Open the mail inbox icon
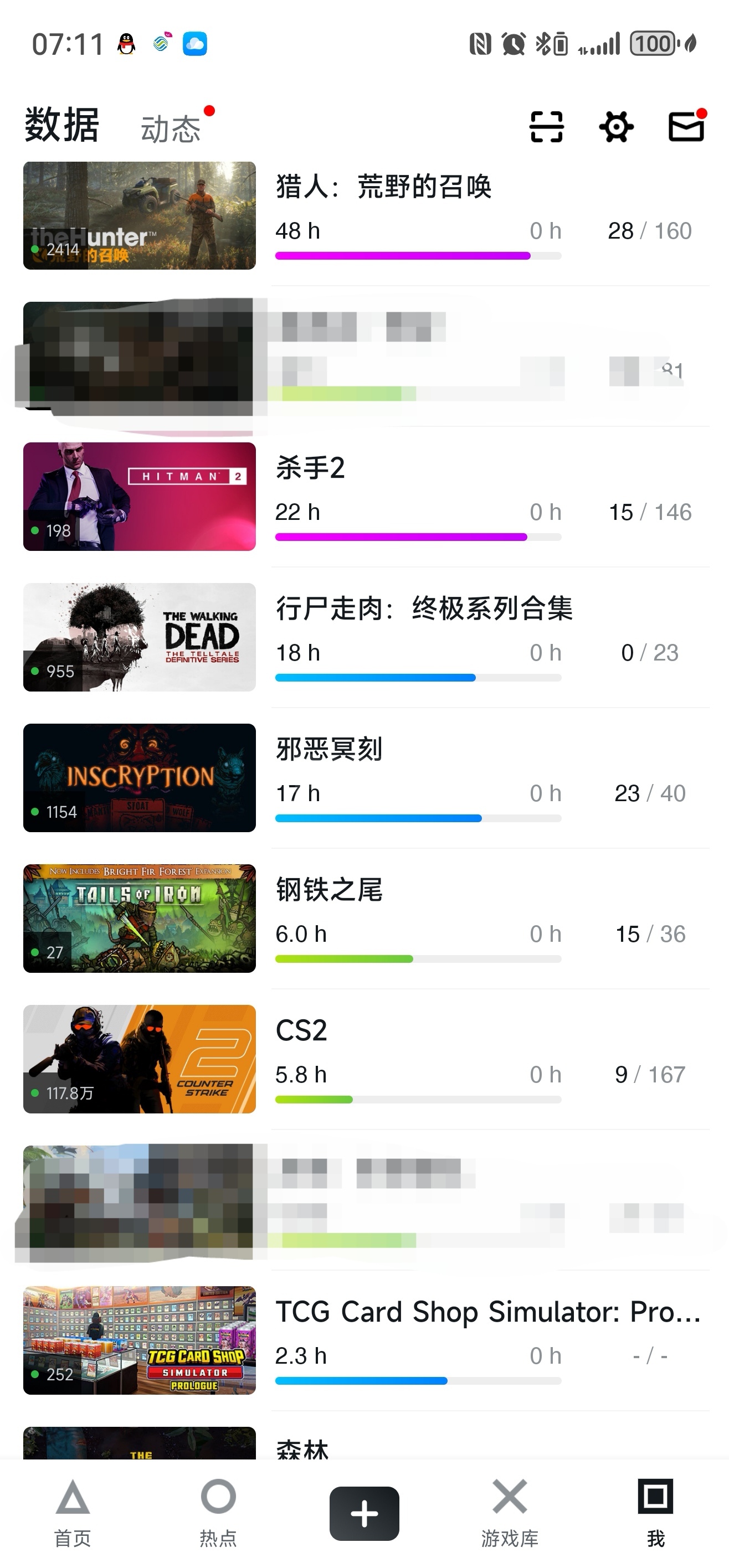 [686, 126]
